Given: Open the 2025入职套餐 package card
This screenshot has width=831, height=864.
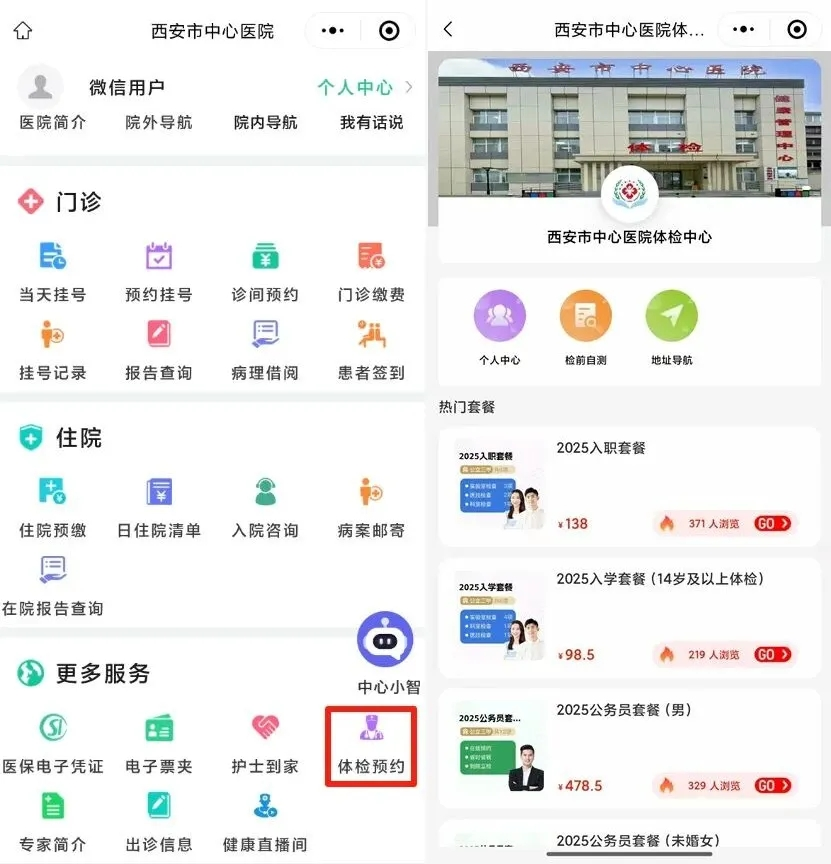Looking at the screenshot, I should click(629, 487).
